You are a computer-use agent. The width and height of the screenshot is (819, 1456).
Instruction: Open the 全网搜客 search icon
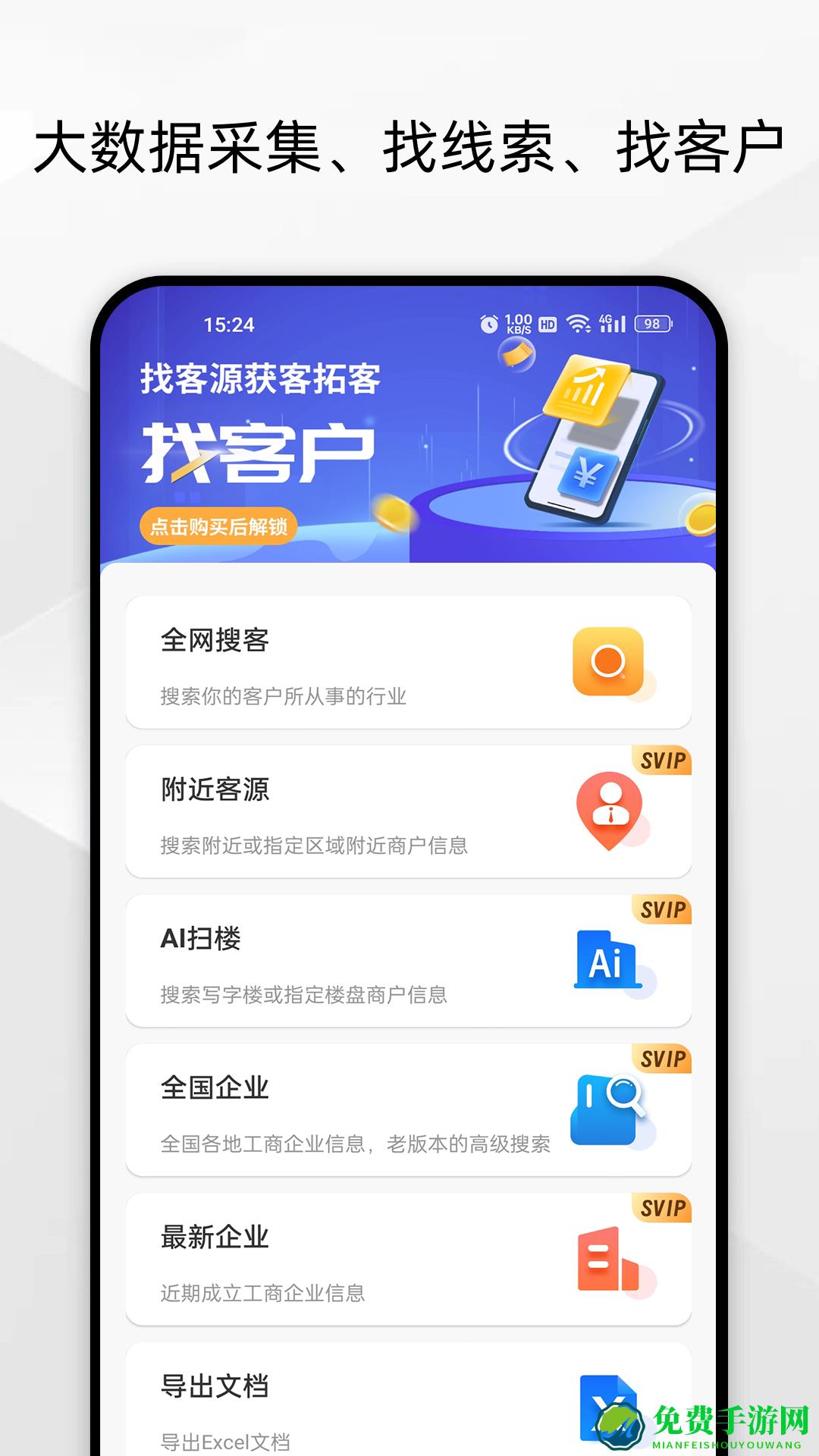point(607,659)
